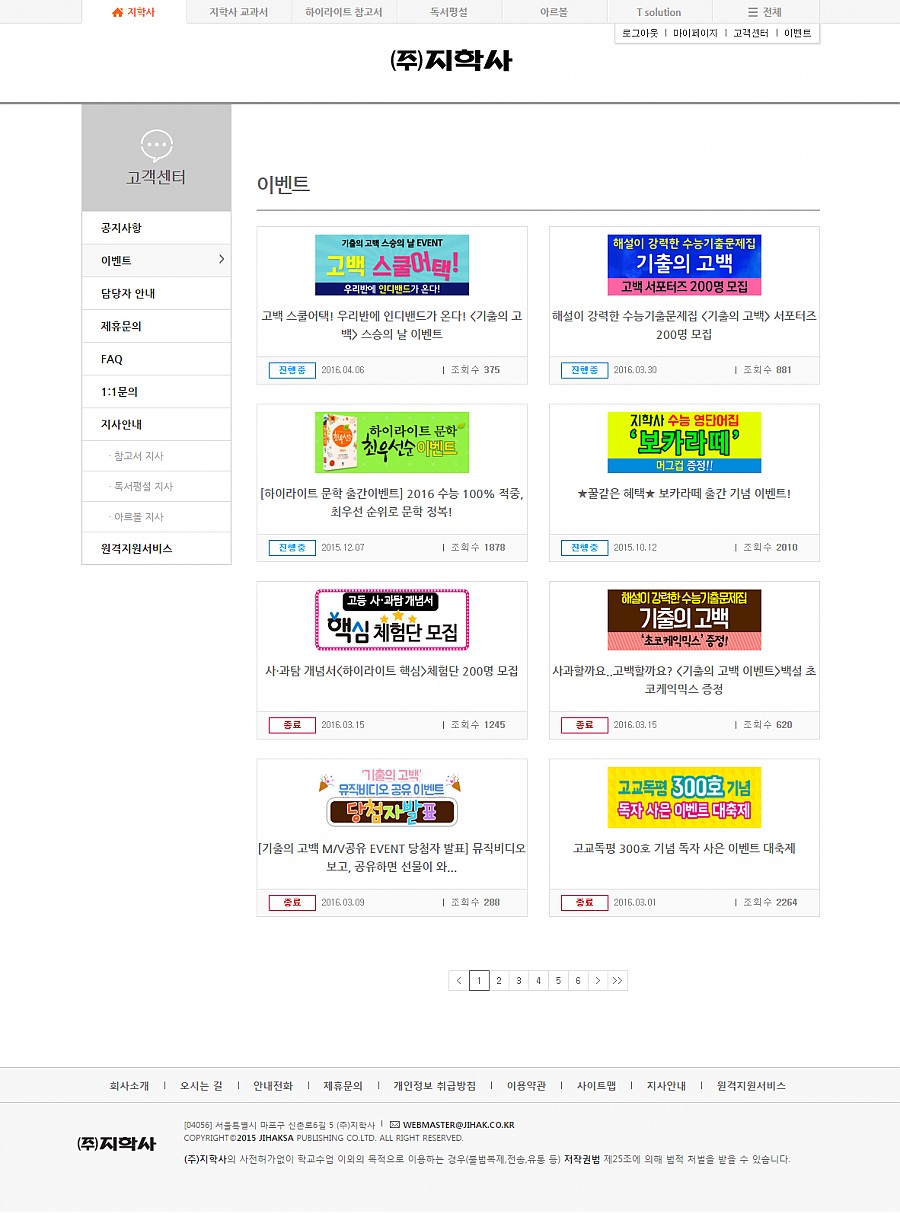Open the 고교독평 300호 기념 event card
Screen dimensions: 900x1214
click(x=684, y=822)
